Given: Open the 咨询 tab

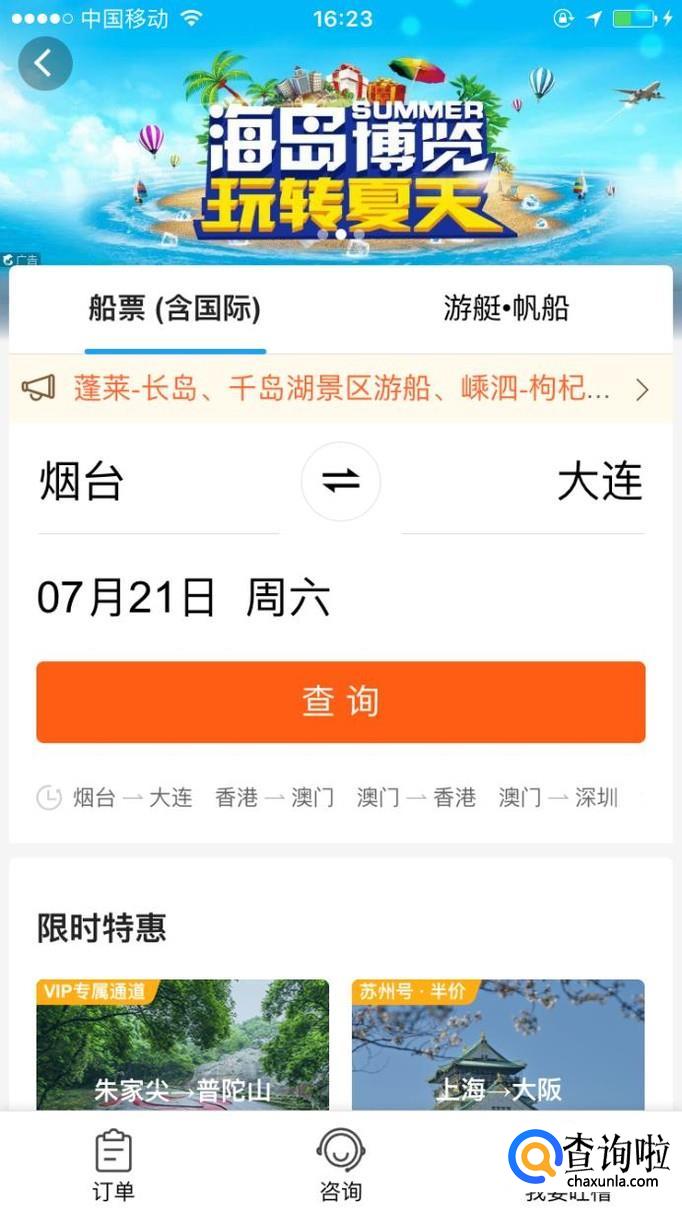Looking at the screenshot, I should pos(340,1165).
